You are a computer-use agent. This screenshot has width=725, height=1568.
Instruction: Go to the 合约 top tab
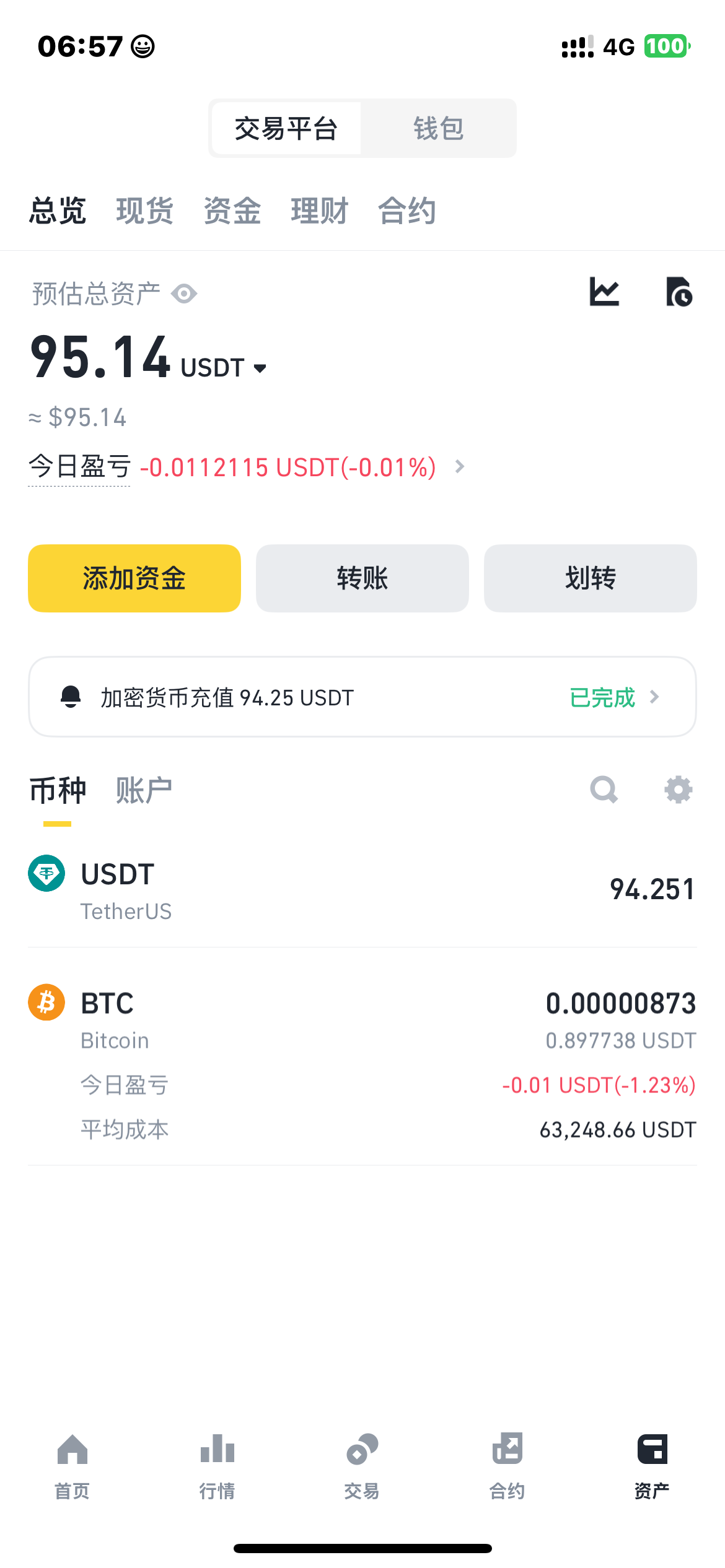[406, 211]
